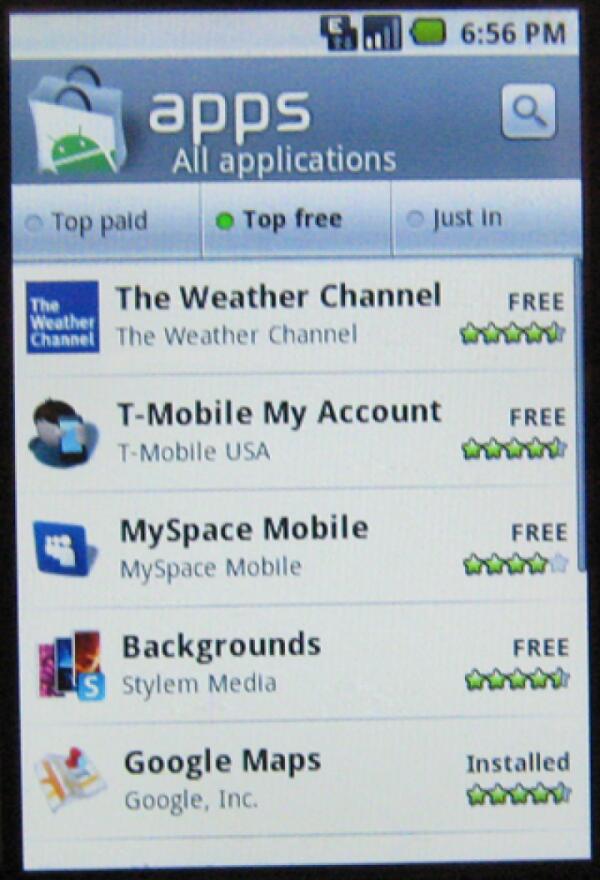Open the search magnifier icon
This screenshot has height=880, width=600.
click(x=528, y=112)
